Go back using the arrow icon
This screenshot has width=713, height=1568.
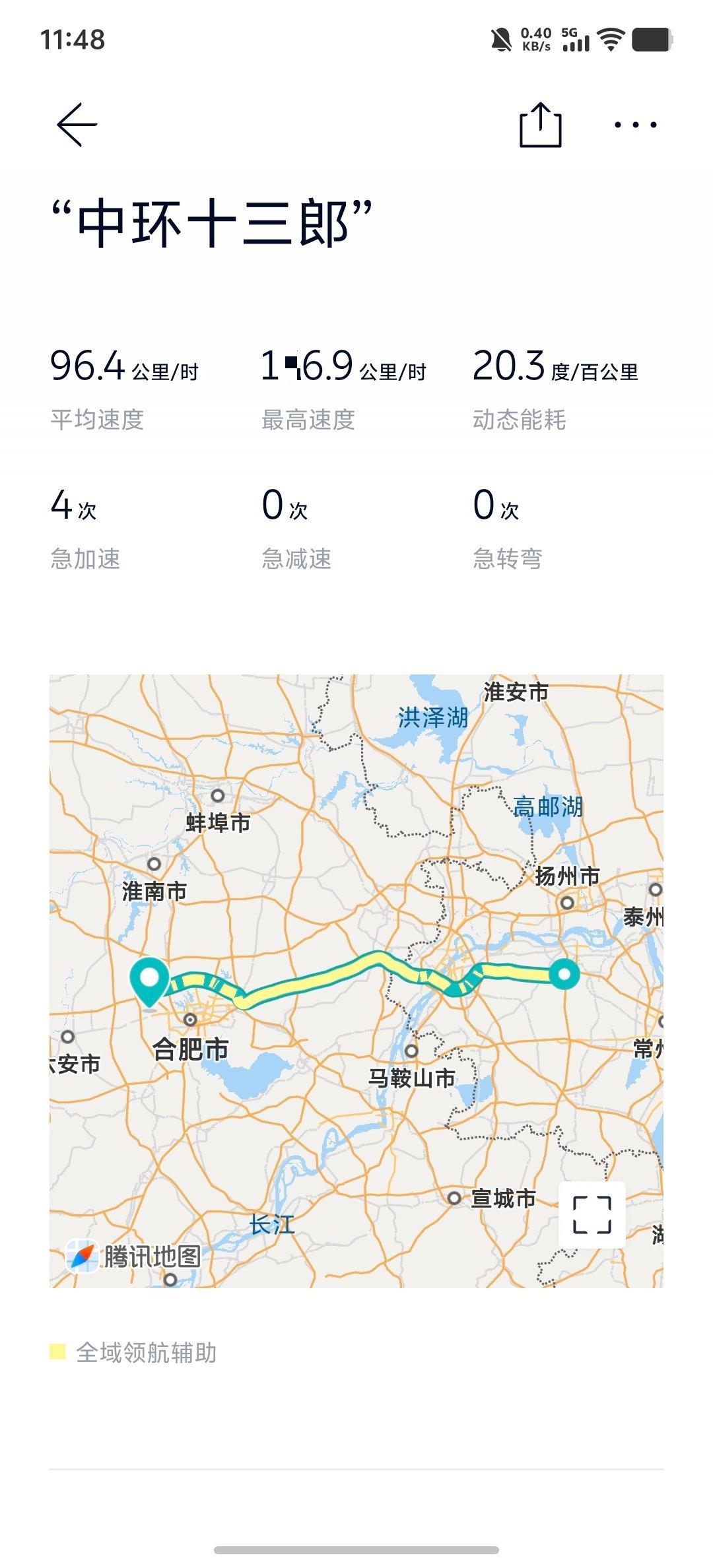(x=77, y=125)
